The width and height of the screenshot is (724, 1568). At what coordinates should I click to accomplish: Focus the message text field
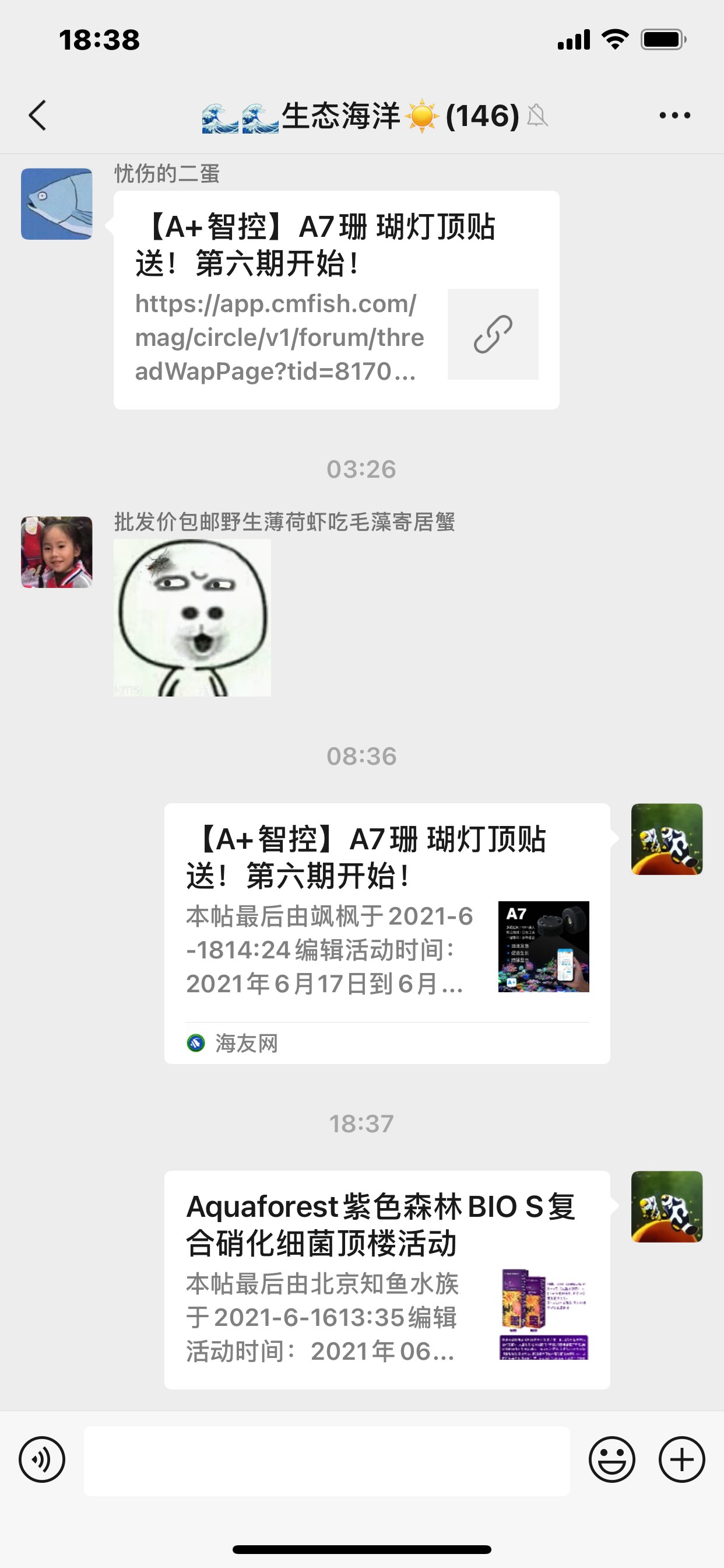tap(326, 1461)
